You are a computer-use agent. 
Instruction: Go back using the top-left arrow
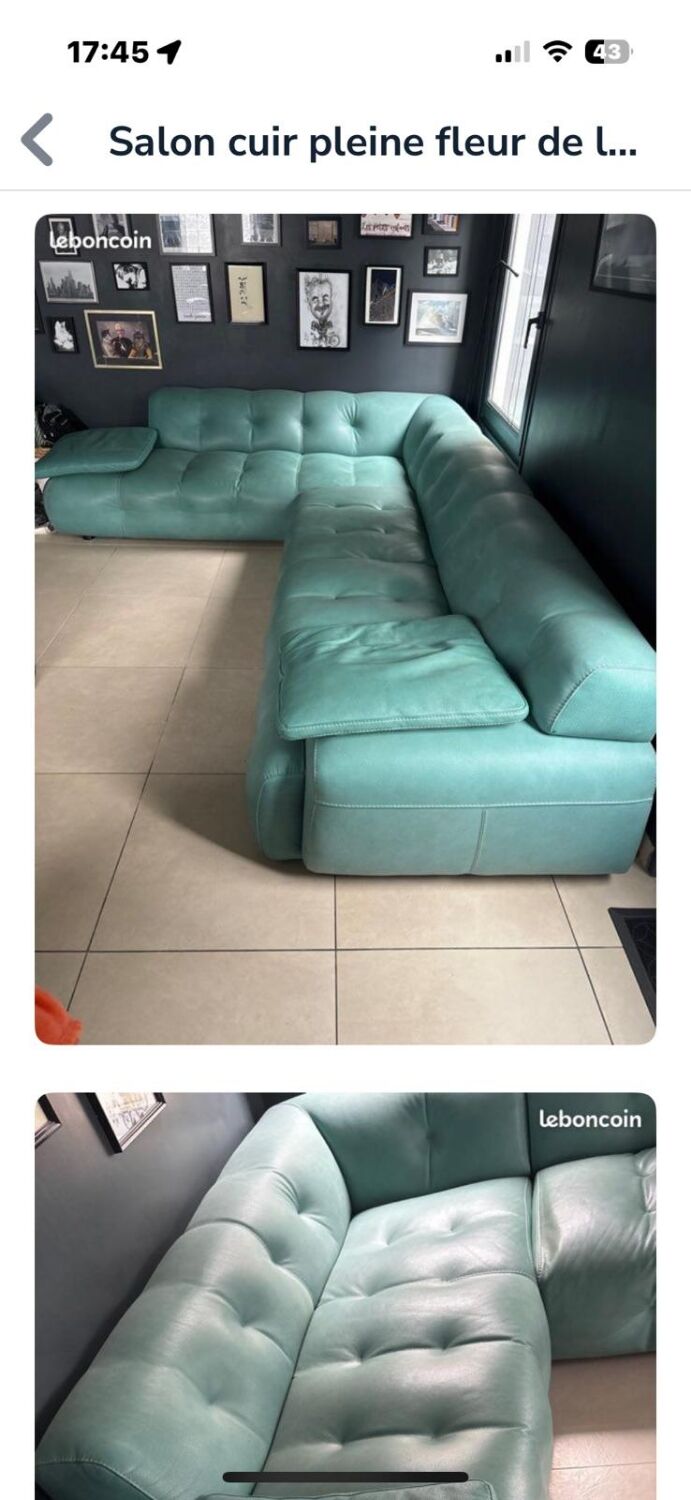[38, 140]
